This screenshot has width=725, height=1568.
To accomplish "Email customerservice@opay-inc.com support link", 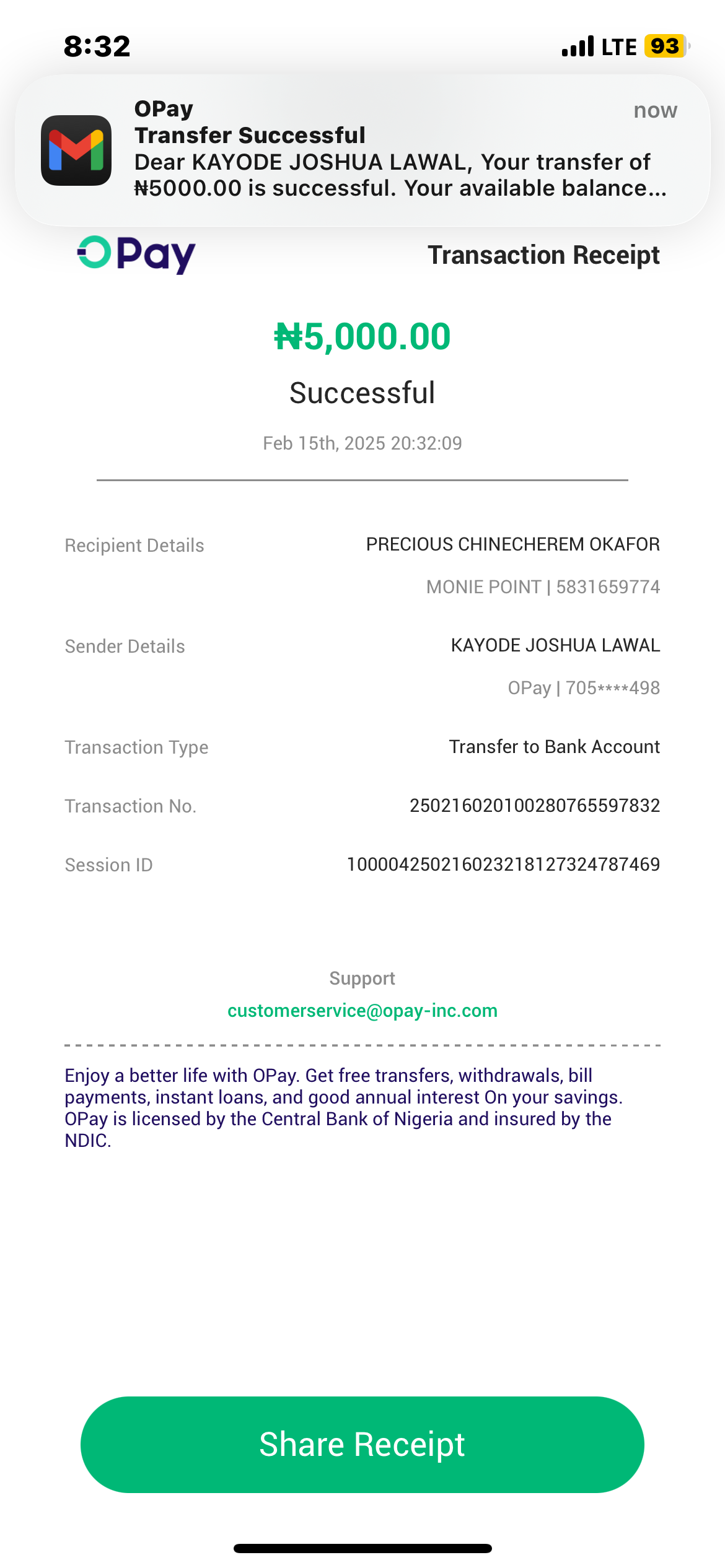I will 362,1011.
